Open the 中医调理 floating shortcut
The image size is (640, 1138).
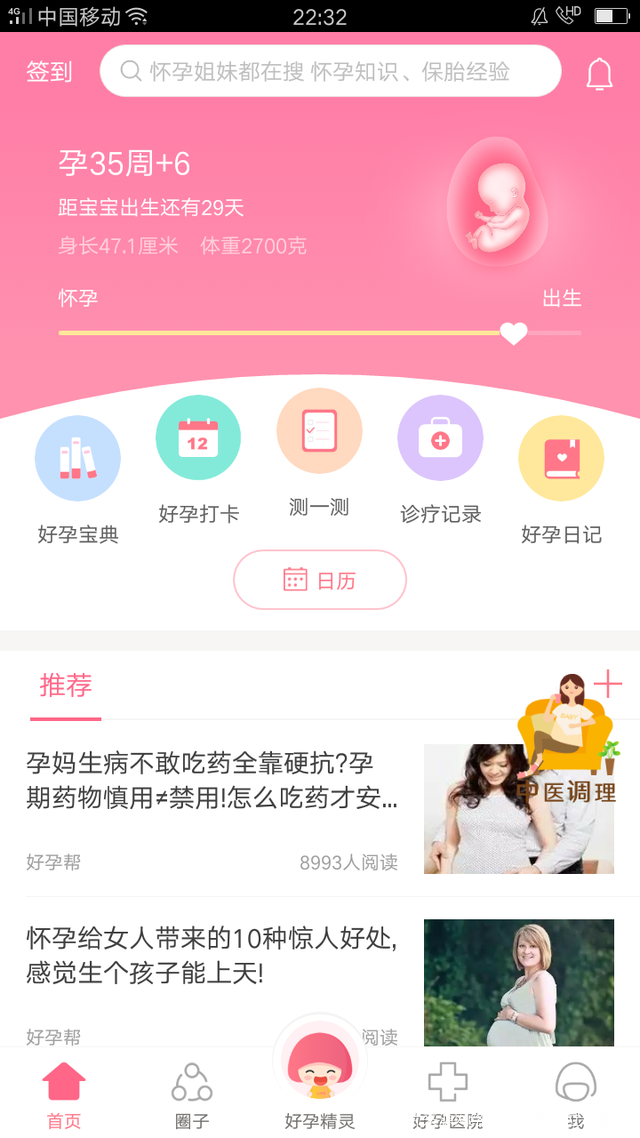point(566,740)
